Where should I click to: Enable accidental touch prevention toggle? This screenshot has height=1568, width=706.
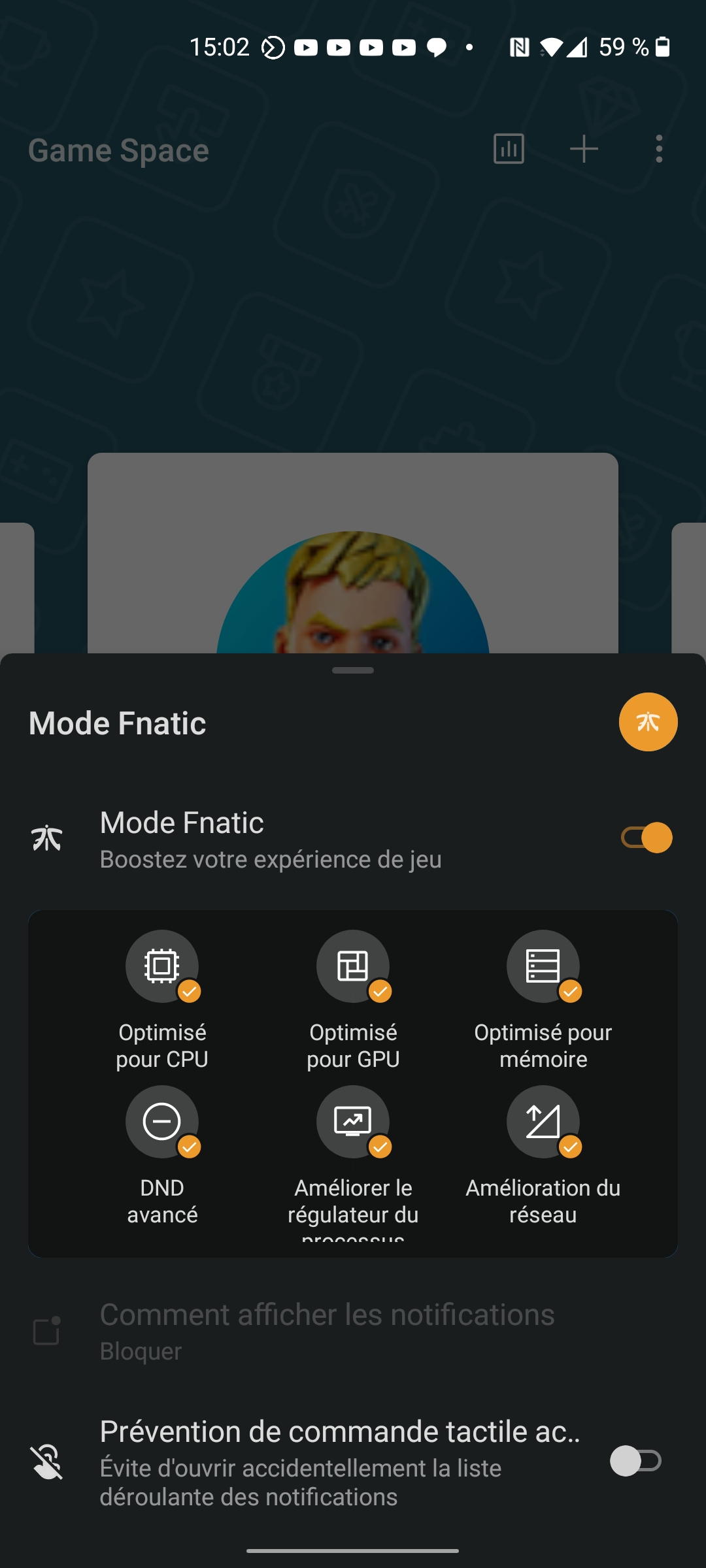pos(636,1461)
